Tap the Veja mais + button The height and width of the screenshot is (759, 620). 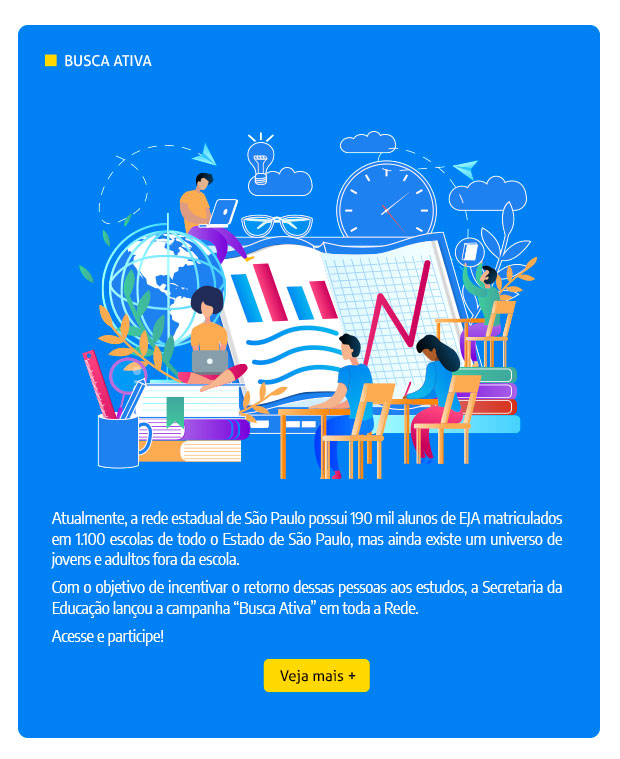[x=316, y=676]
